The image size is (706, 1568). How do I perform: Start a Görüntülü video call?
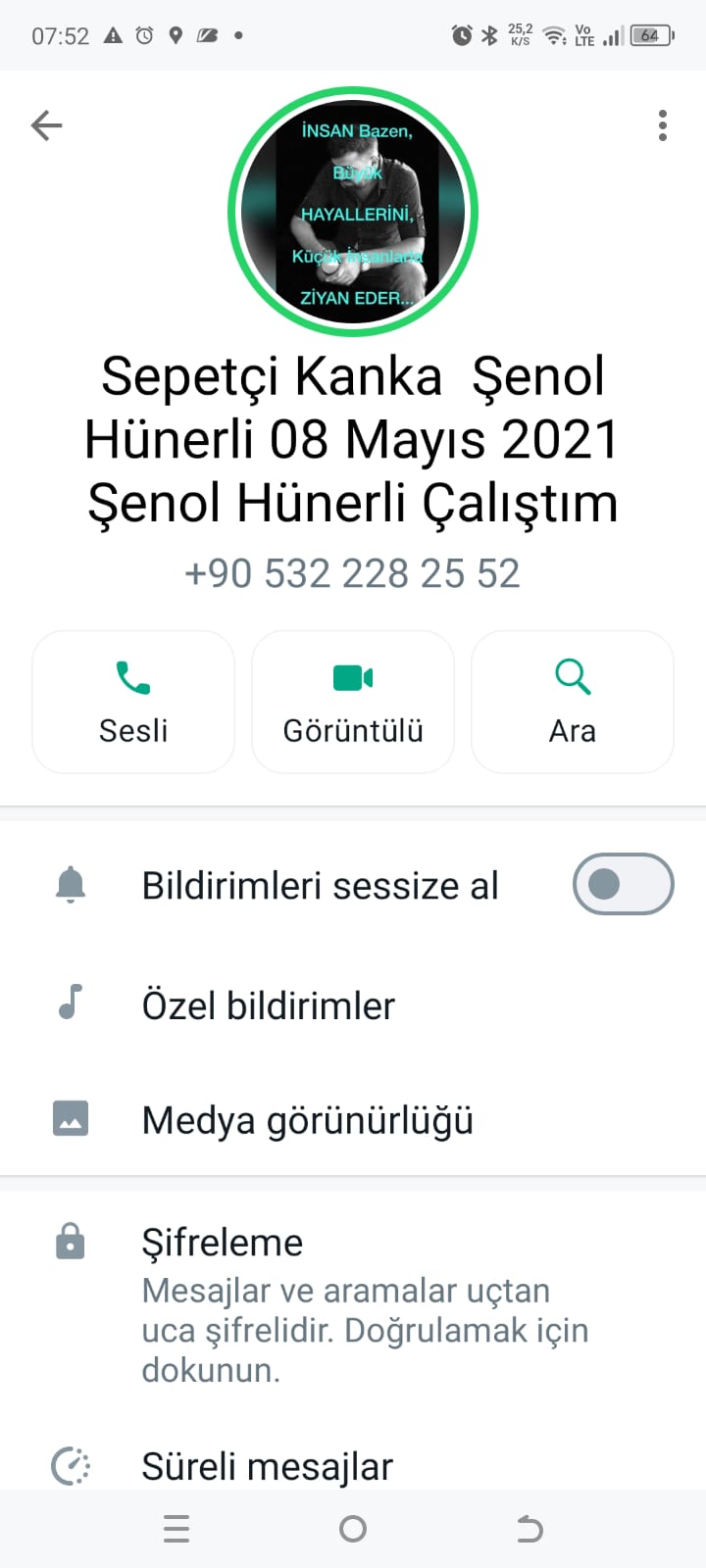click(353, 702)
